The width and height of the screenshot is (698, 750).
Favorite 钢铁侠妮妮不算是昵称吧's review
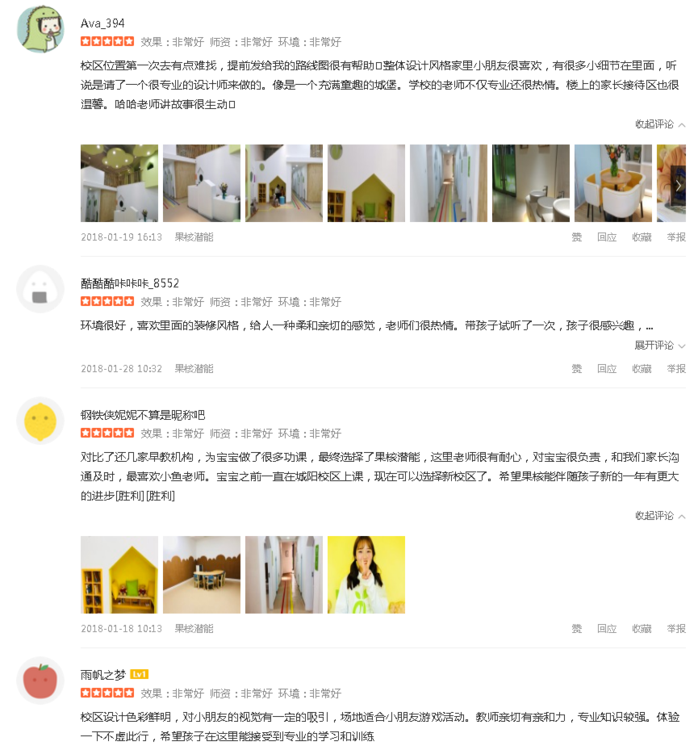click(641, 628)
